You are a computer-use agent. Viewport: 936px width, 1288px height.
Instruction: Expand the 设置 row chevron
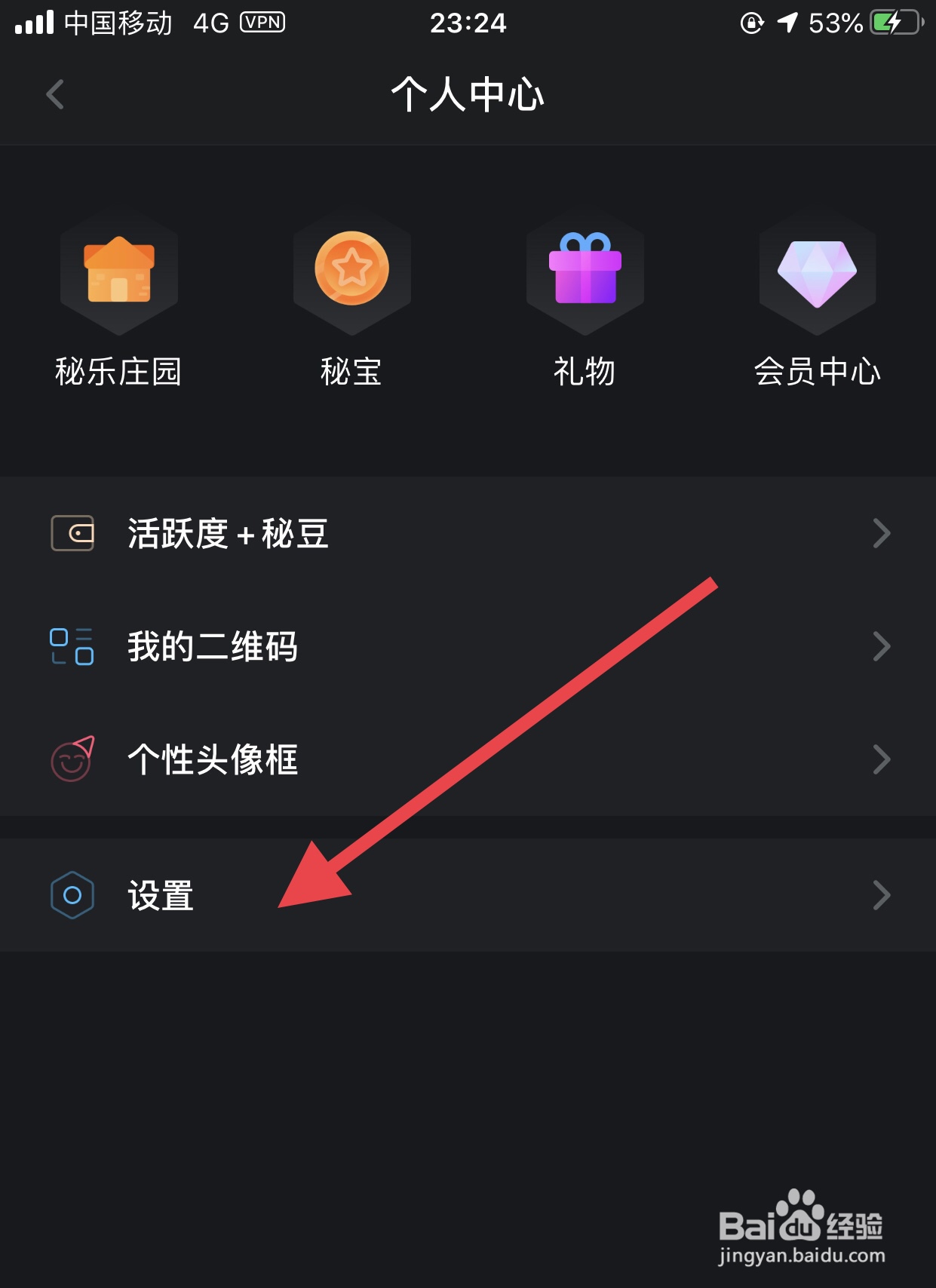point(881,895)
